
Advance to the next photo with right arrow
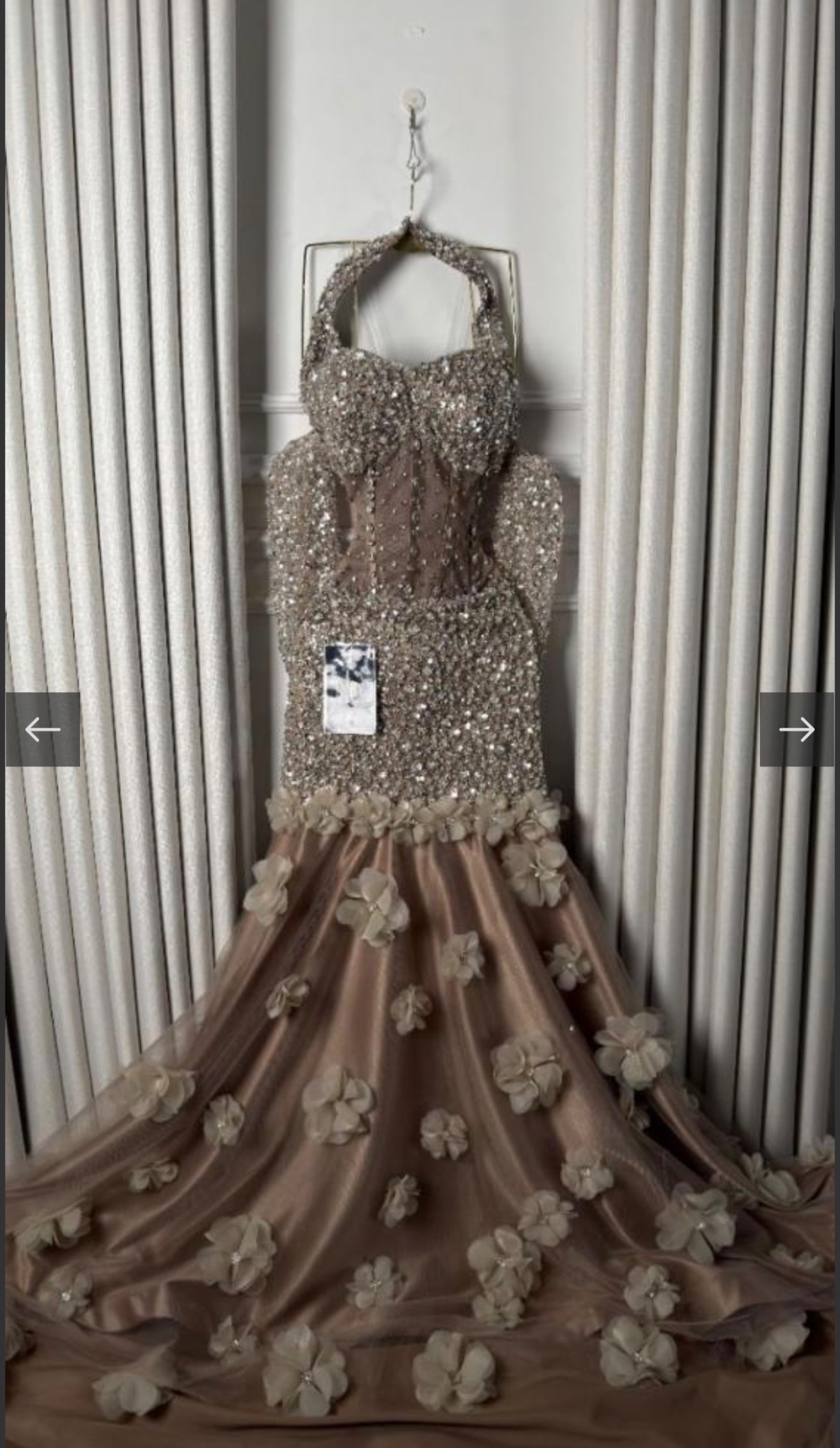pos(797,729)
